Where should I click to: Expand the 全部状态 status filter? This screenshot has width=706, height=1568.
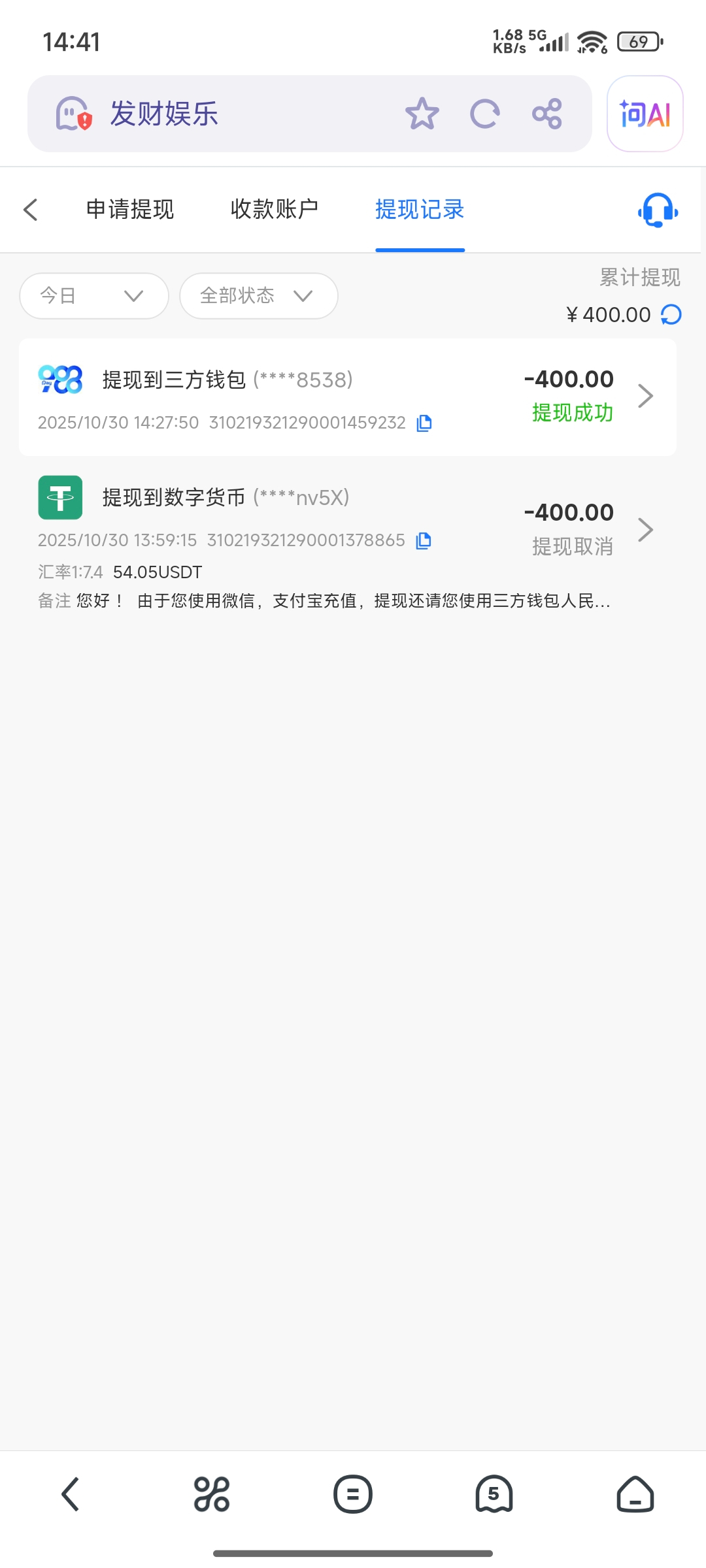(x=258, y=296)
